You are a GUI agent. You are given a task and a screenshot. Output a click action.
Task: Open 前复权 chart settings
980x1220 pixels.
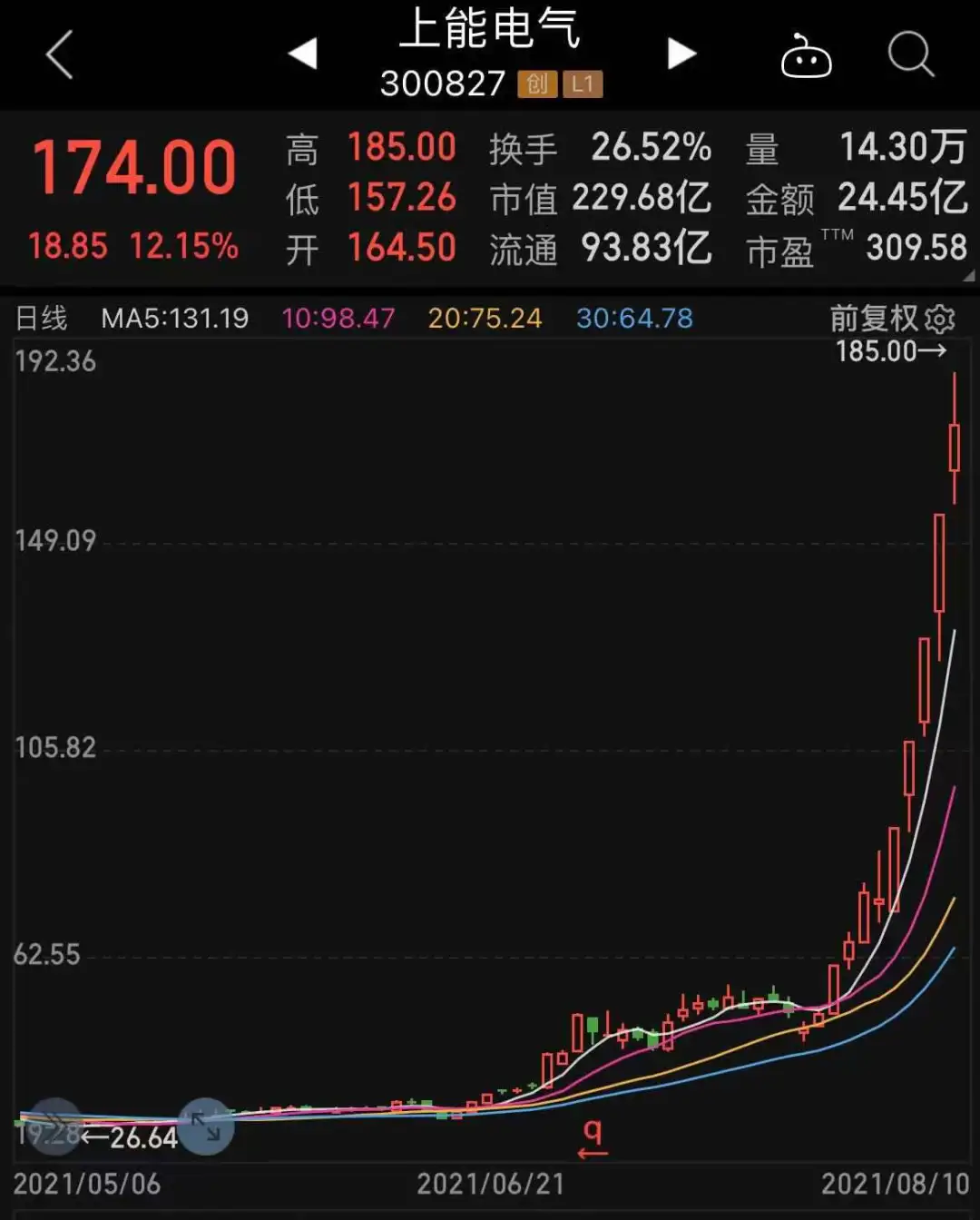point(940,319)
